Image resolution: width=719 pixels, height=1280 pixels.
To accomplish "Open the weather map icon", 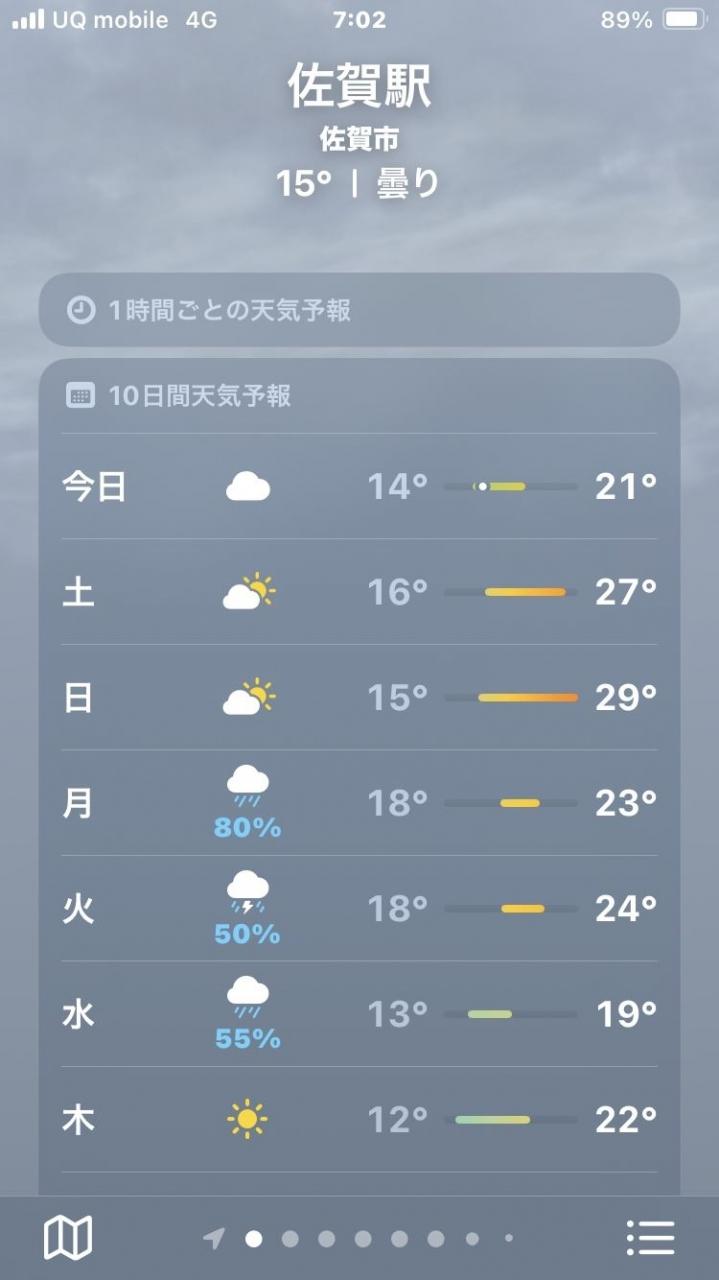I will 68,1238.
